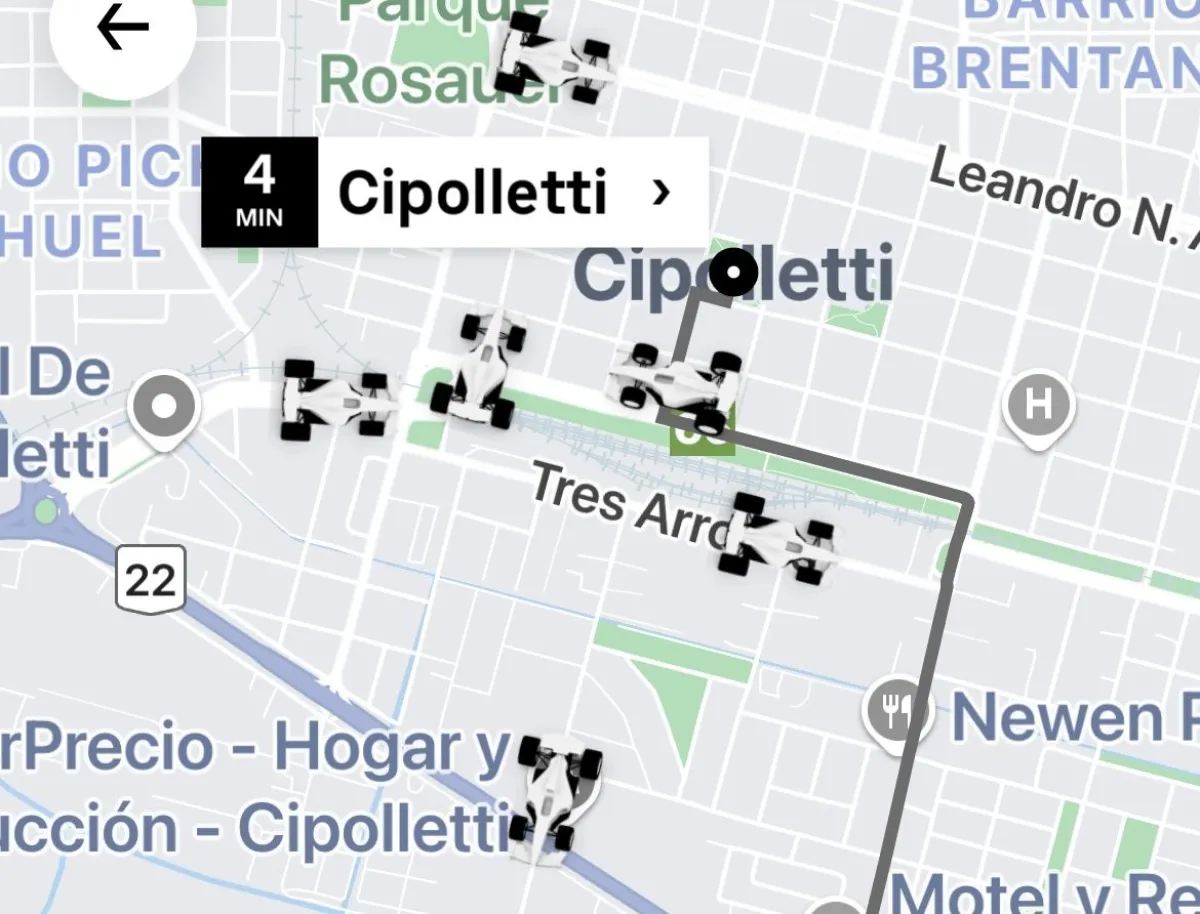The width and height of the screenshot is (1200, 914).
Task: Go back with the arrow button
Action: point(122,30)
